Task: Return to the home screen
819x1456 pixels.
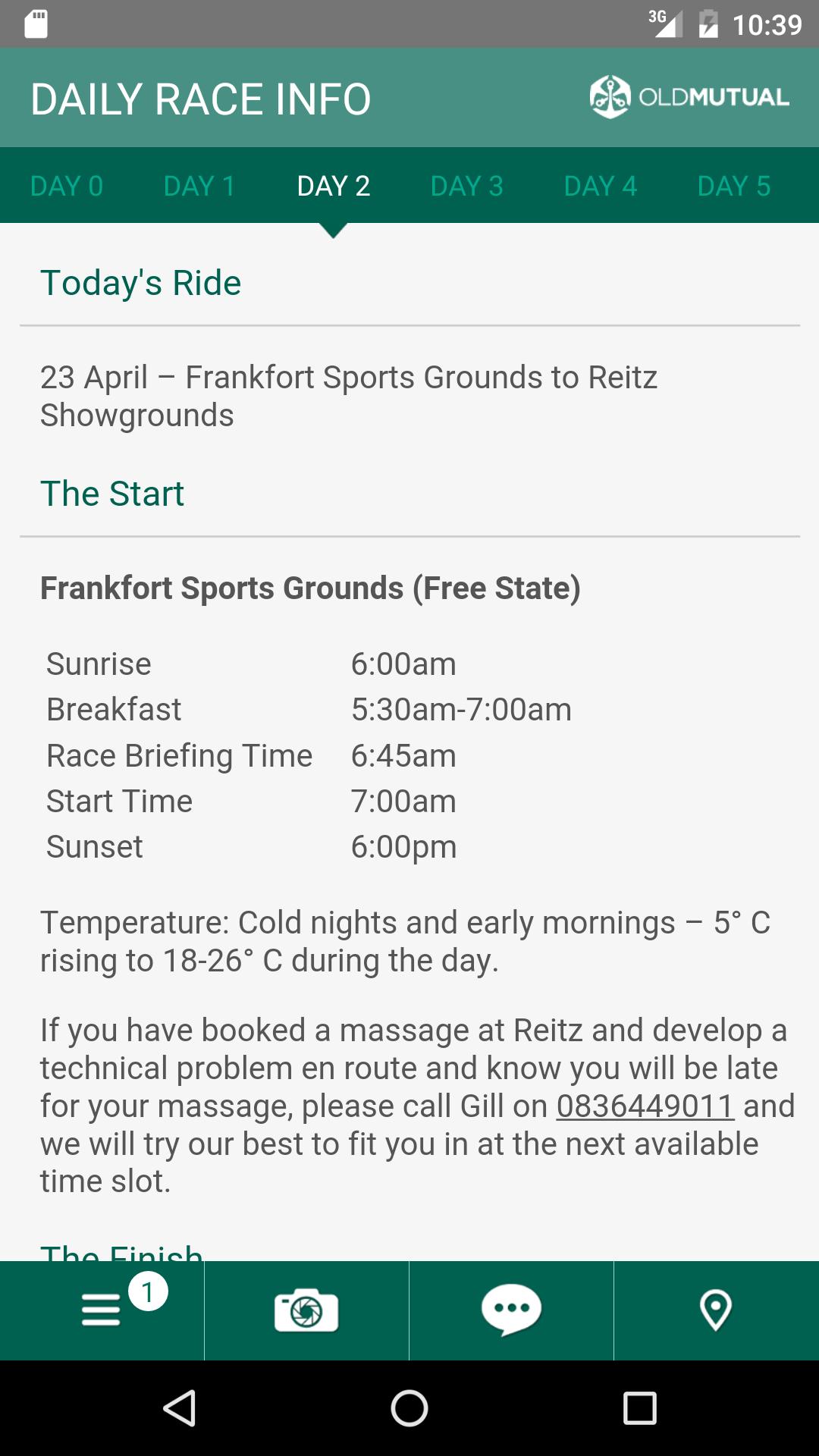Action: [409, 1409]
